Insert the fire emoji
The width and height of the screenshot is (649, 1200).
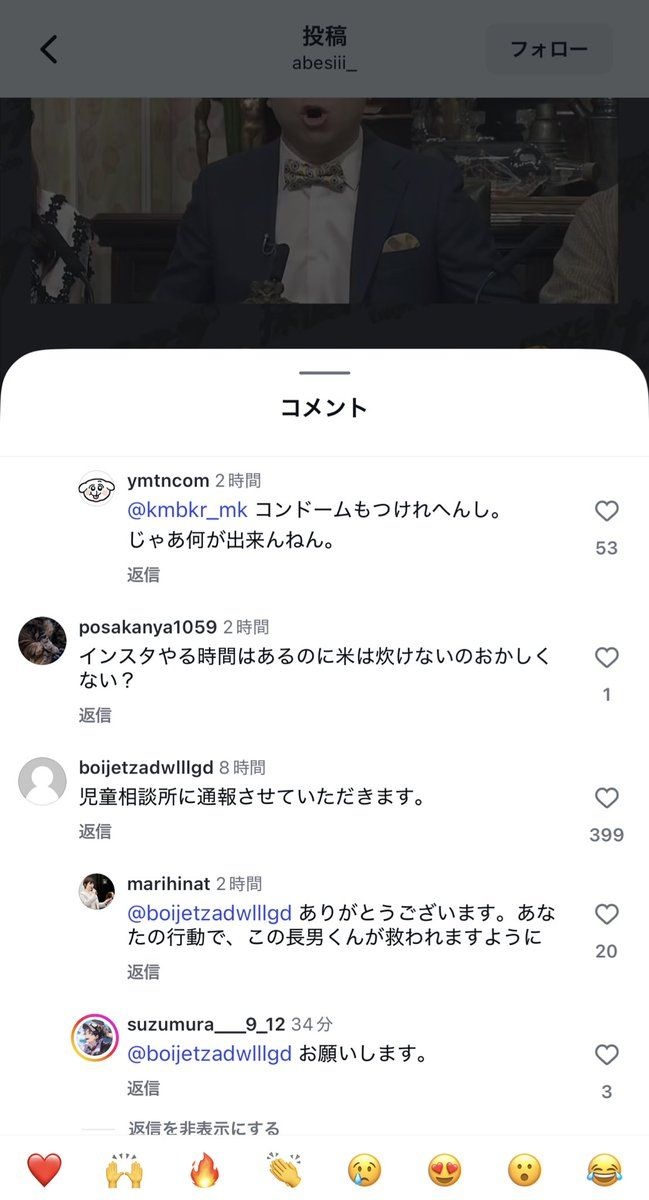tap(204, 1169)
